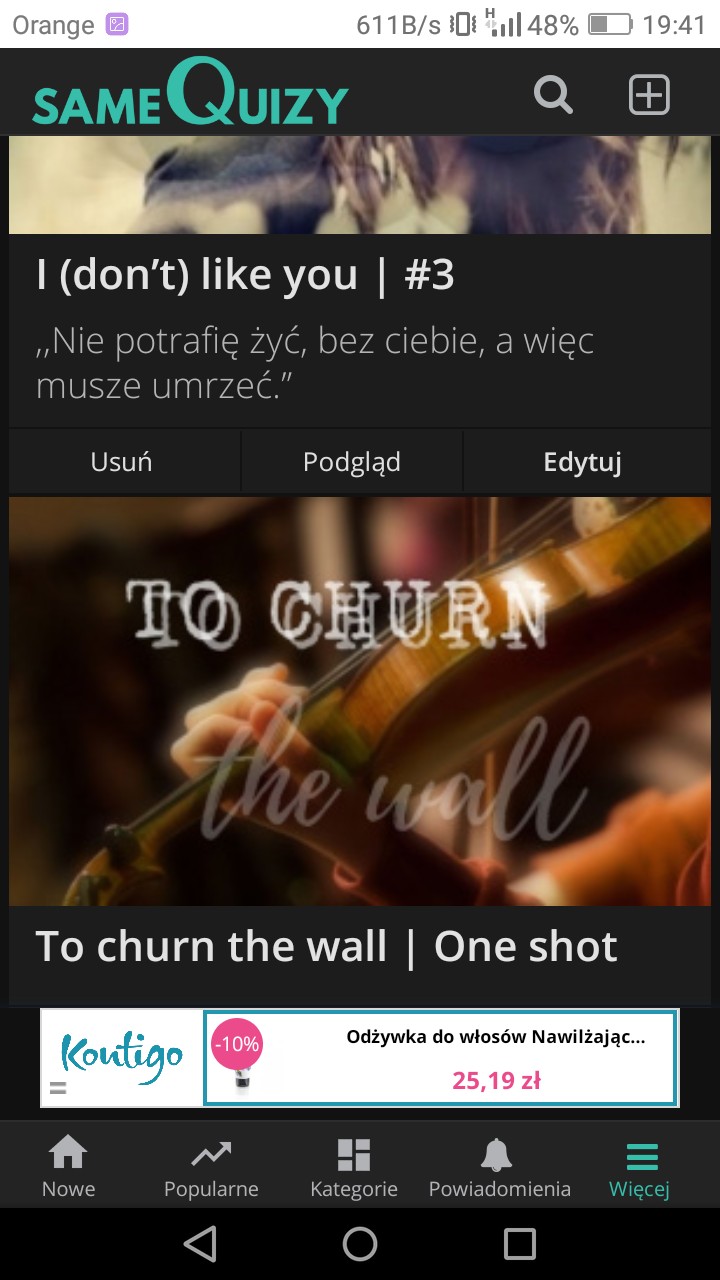Image resolution: width=720 pixels, height=1280 pixels.
Task: Open I (don't) like you | #3 title
Action: tap(245, 276)
